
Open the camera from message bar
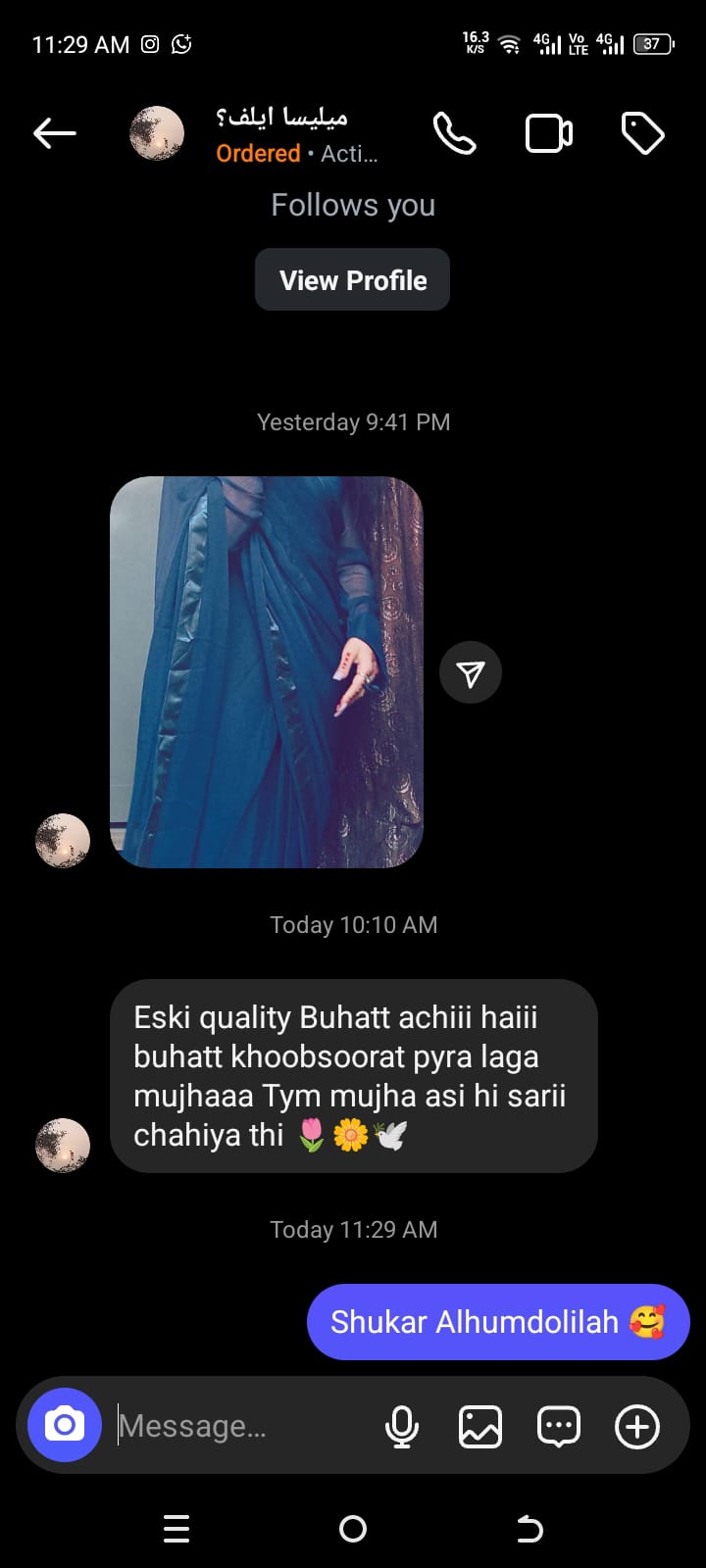pos(65,1425)
